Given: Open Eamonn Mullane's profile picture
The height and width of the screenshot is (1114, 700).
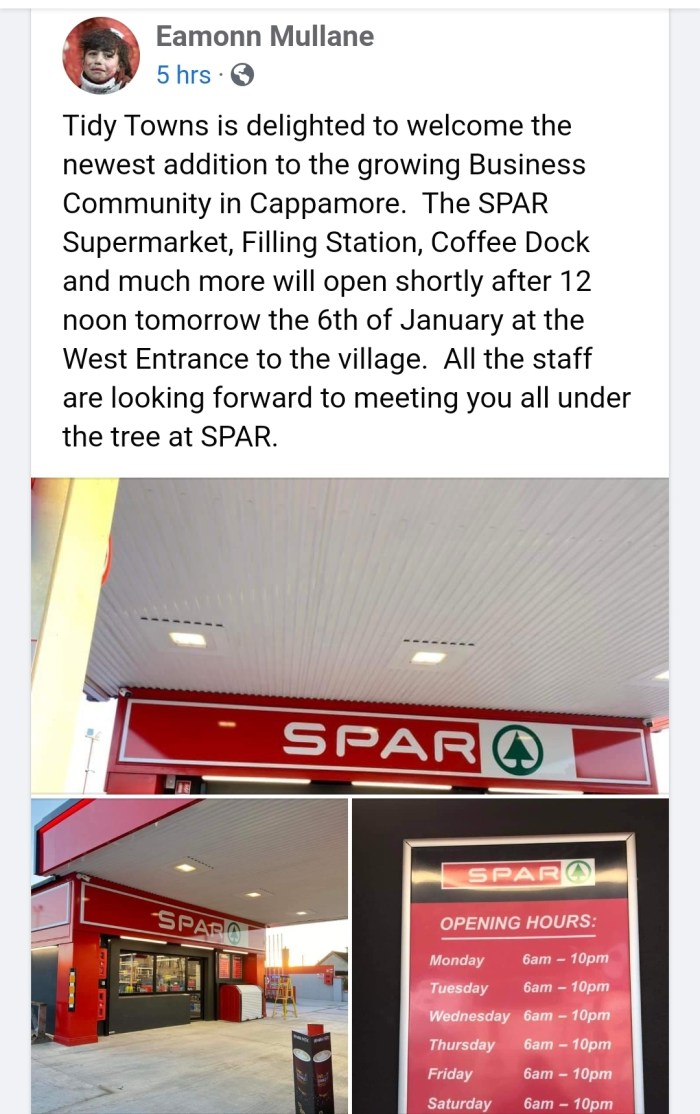Looking at the screenshot, I should coord(101,56).
